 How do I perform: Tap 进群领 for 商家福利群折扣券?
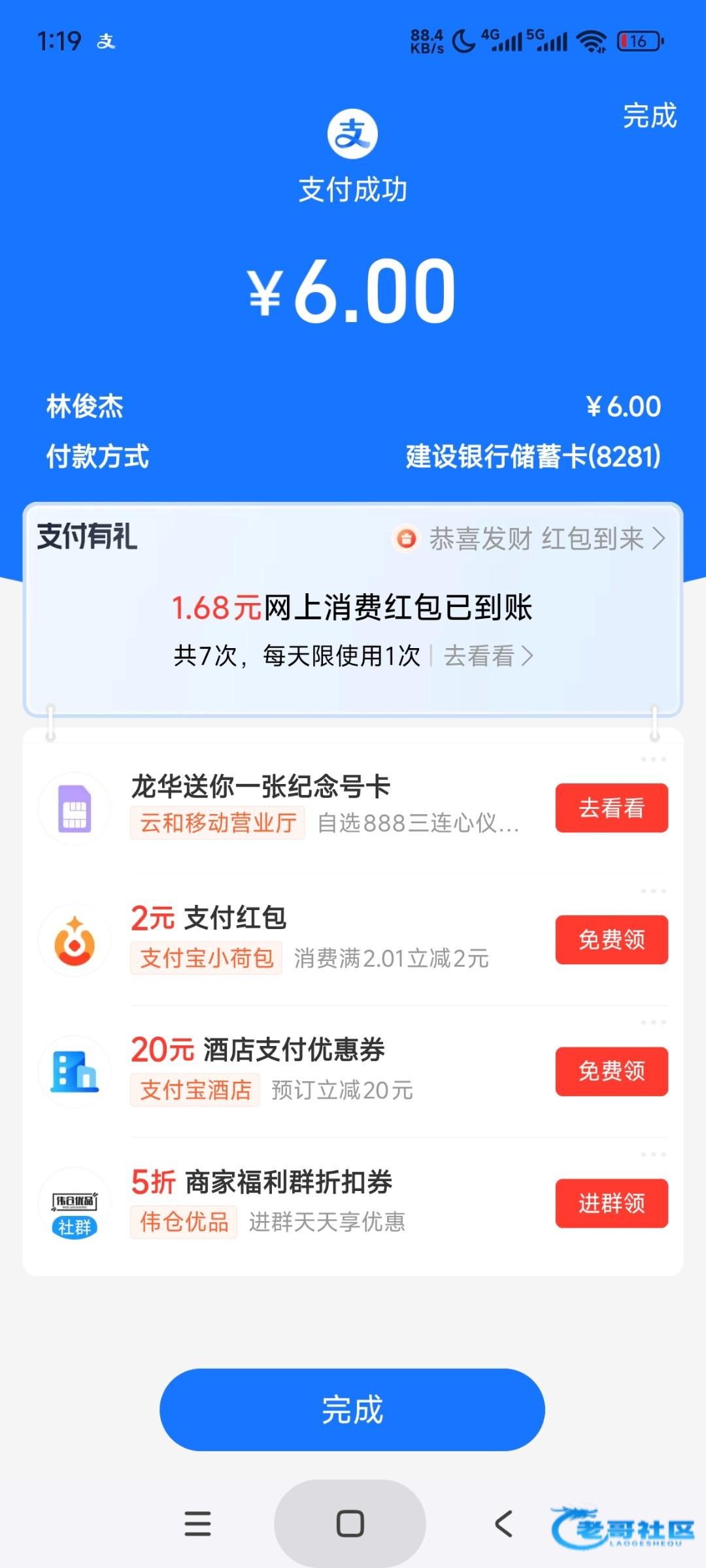tap(612, 1203)
